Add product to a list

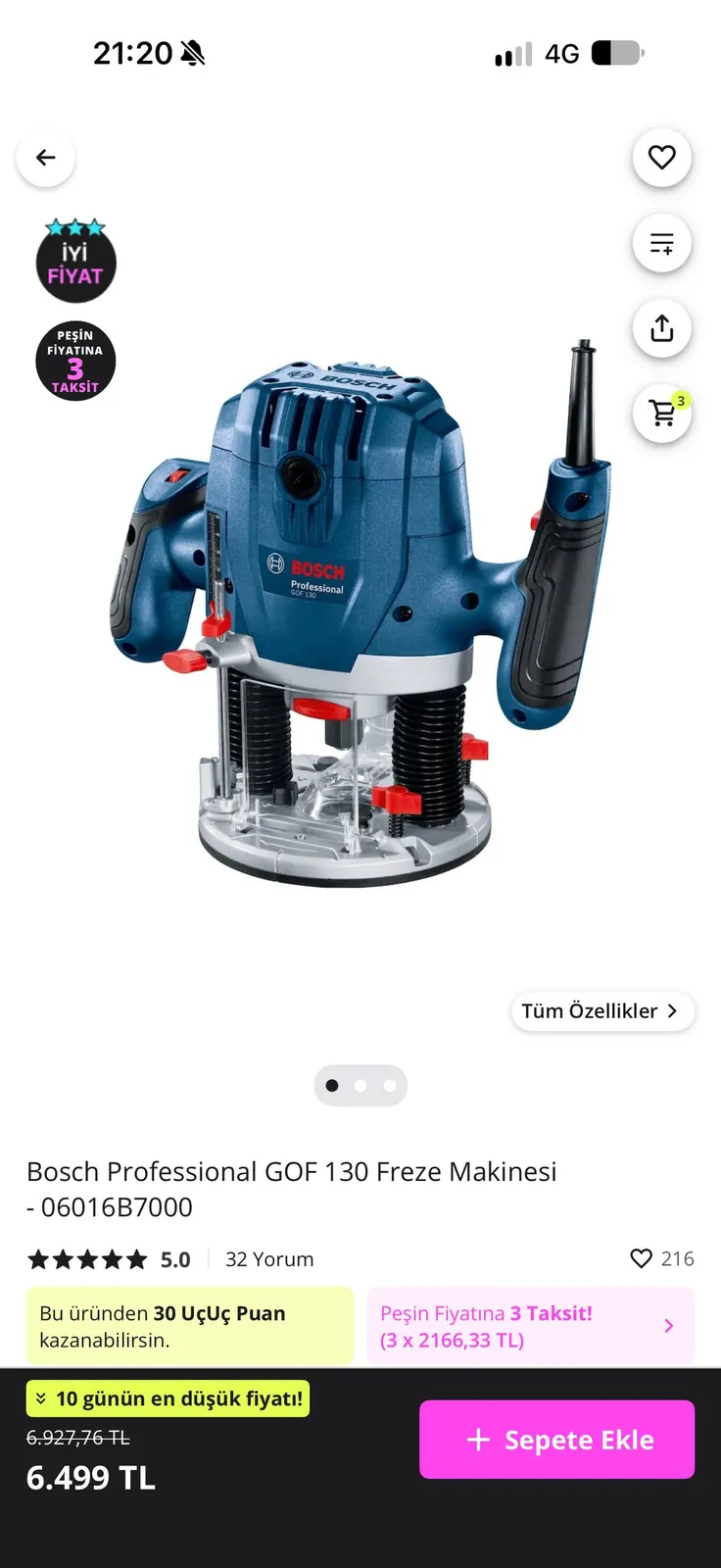[x=662, y=243]
